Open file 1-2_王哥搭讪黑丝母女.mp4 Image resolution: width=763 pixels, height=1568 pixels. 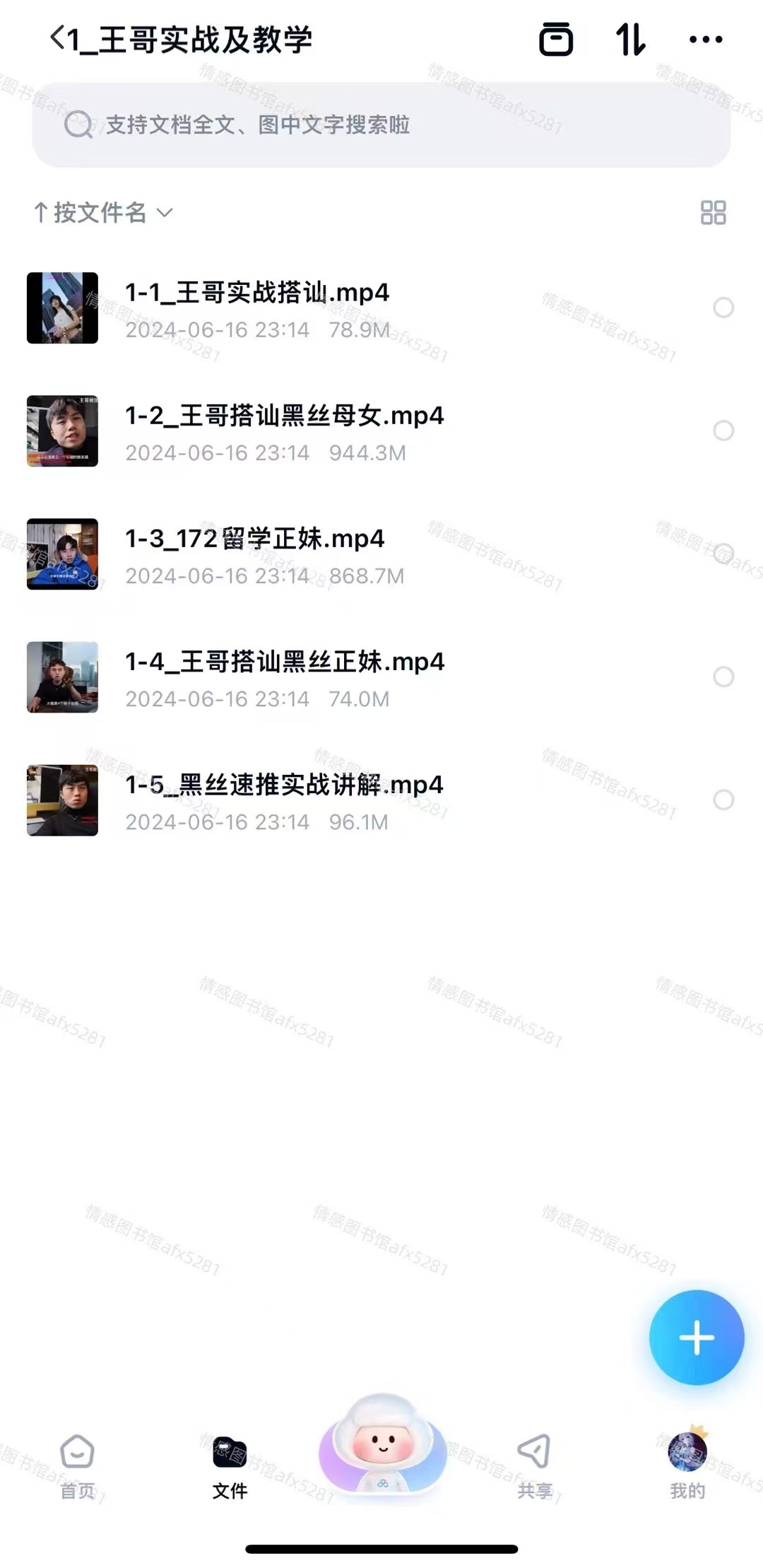[284, 416]
